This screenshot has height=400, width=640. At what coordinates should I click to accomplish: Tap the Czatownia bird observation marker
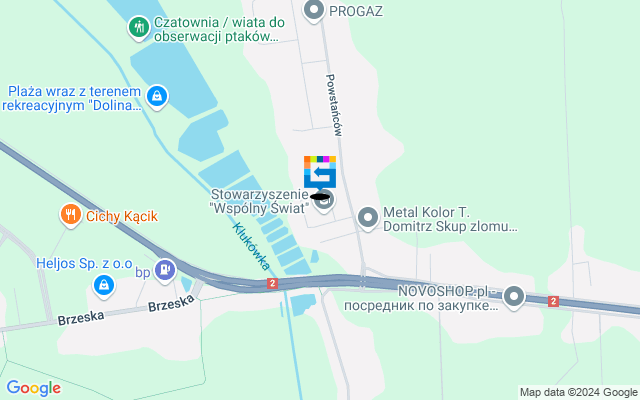pyautogui.click(x=138, y=27)
